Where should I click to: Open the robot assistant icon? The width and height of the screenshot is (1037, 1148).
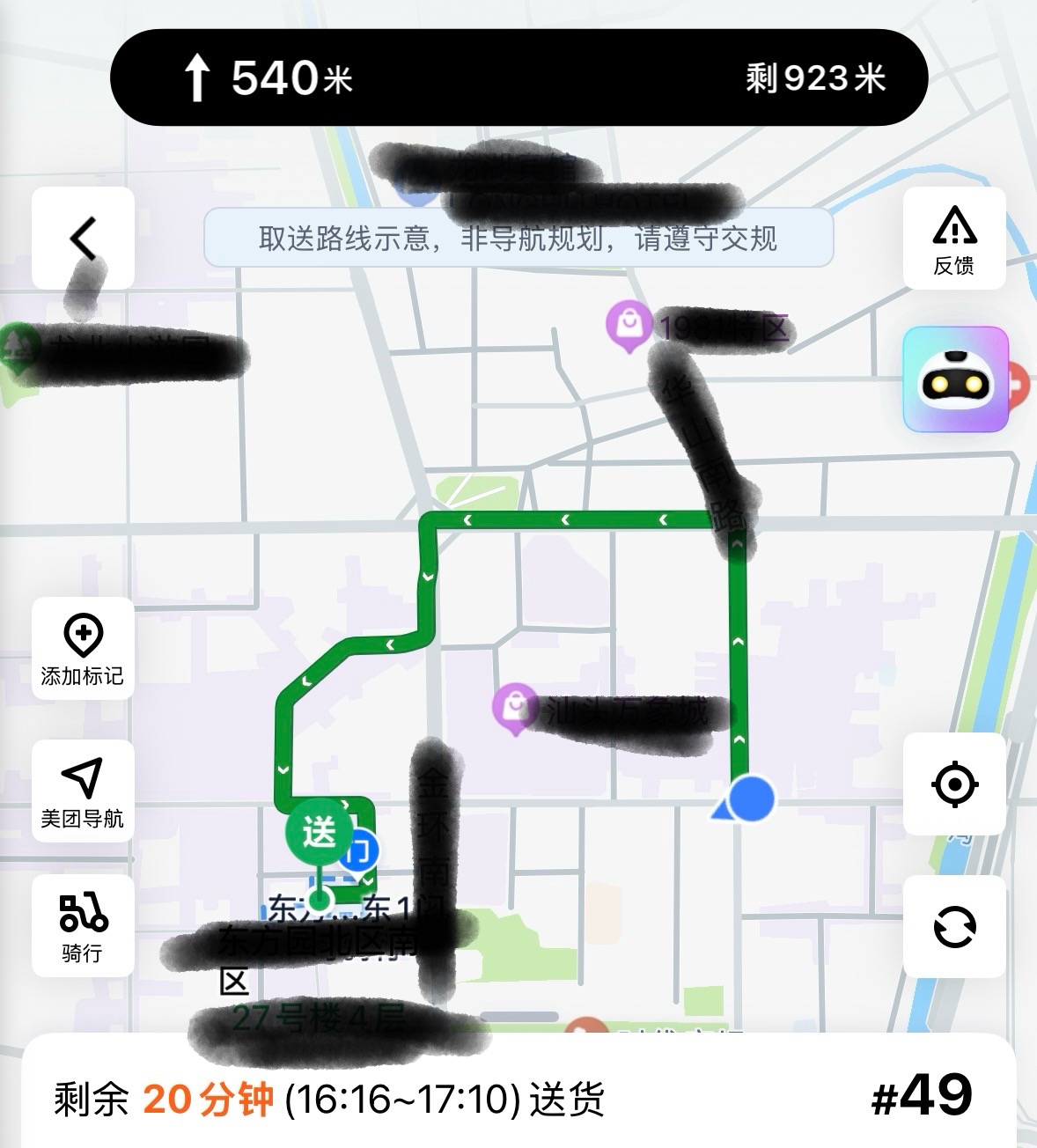(955, 379)
